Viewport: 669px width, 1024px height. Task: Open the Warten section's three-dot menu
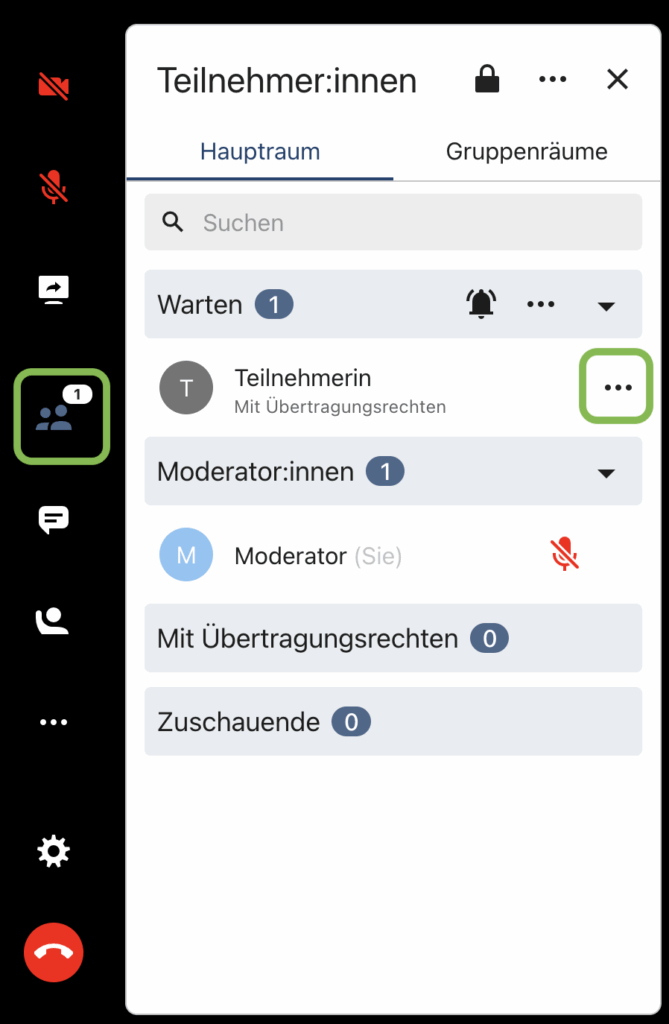tap(540, 304)
